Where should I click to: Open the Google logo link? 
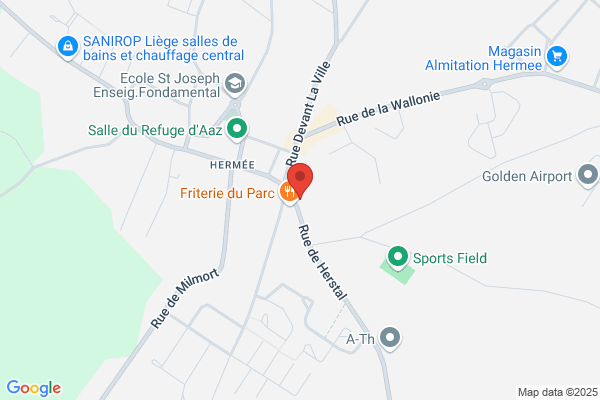pos(34,388)
